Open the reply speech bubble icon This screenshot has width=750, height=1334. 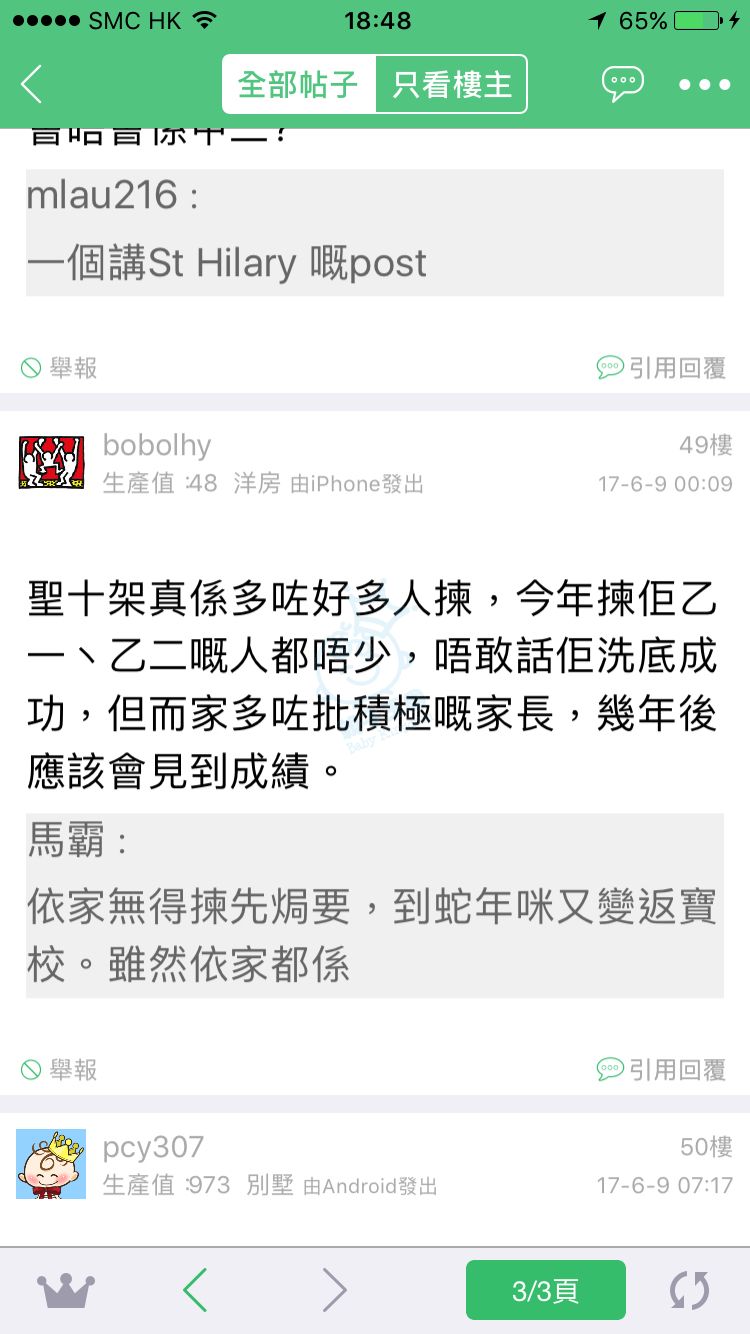[x=622, y=84]
